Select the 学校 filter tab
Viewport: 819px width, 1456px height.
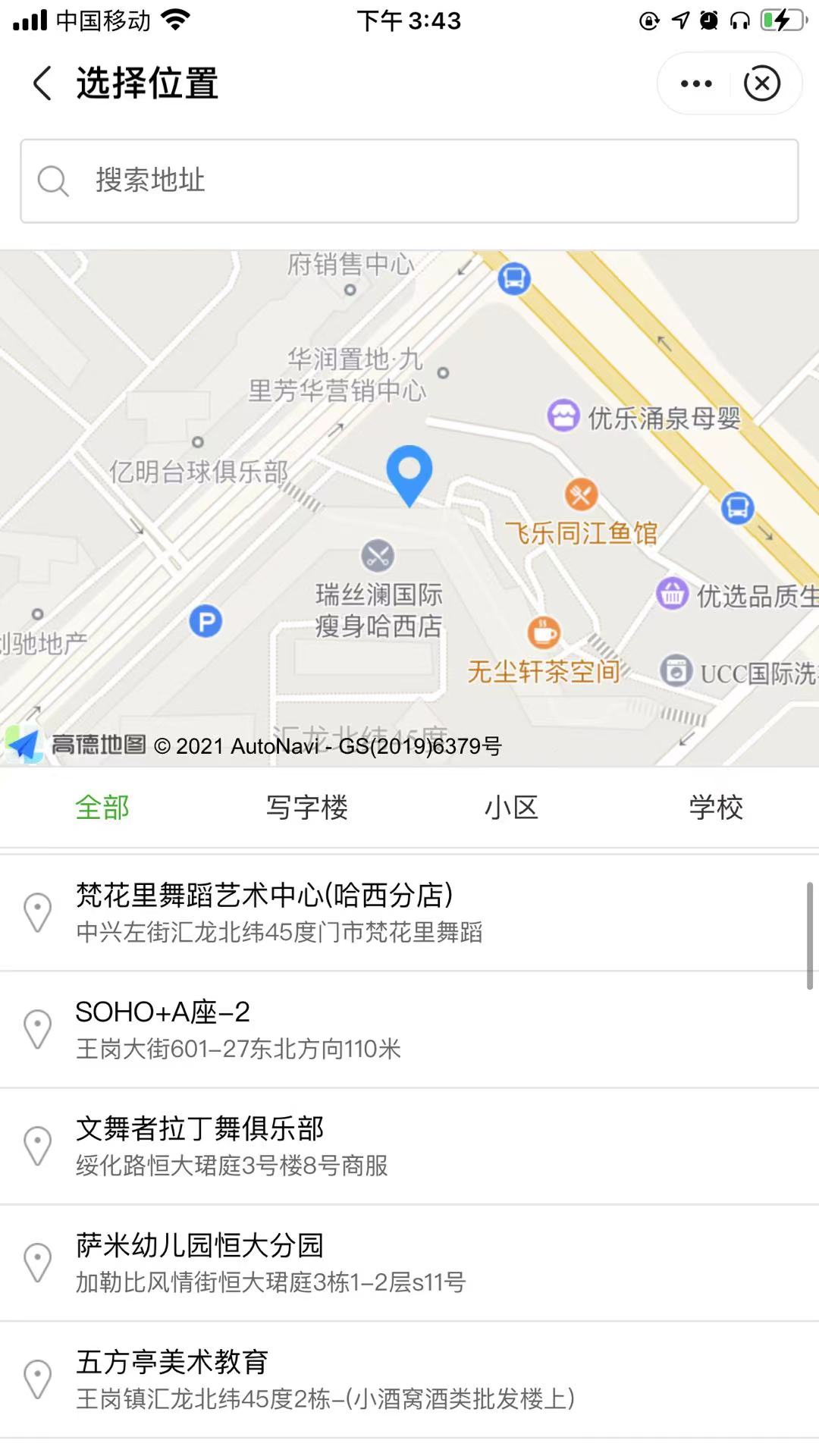[716, 808]
